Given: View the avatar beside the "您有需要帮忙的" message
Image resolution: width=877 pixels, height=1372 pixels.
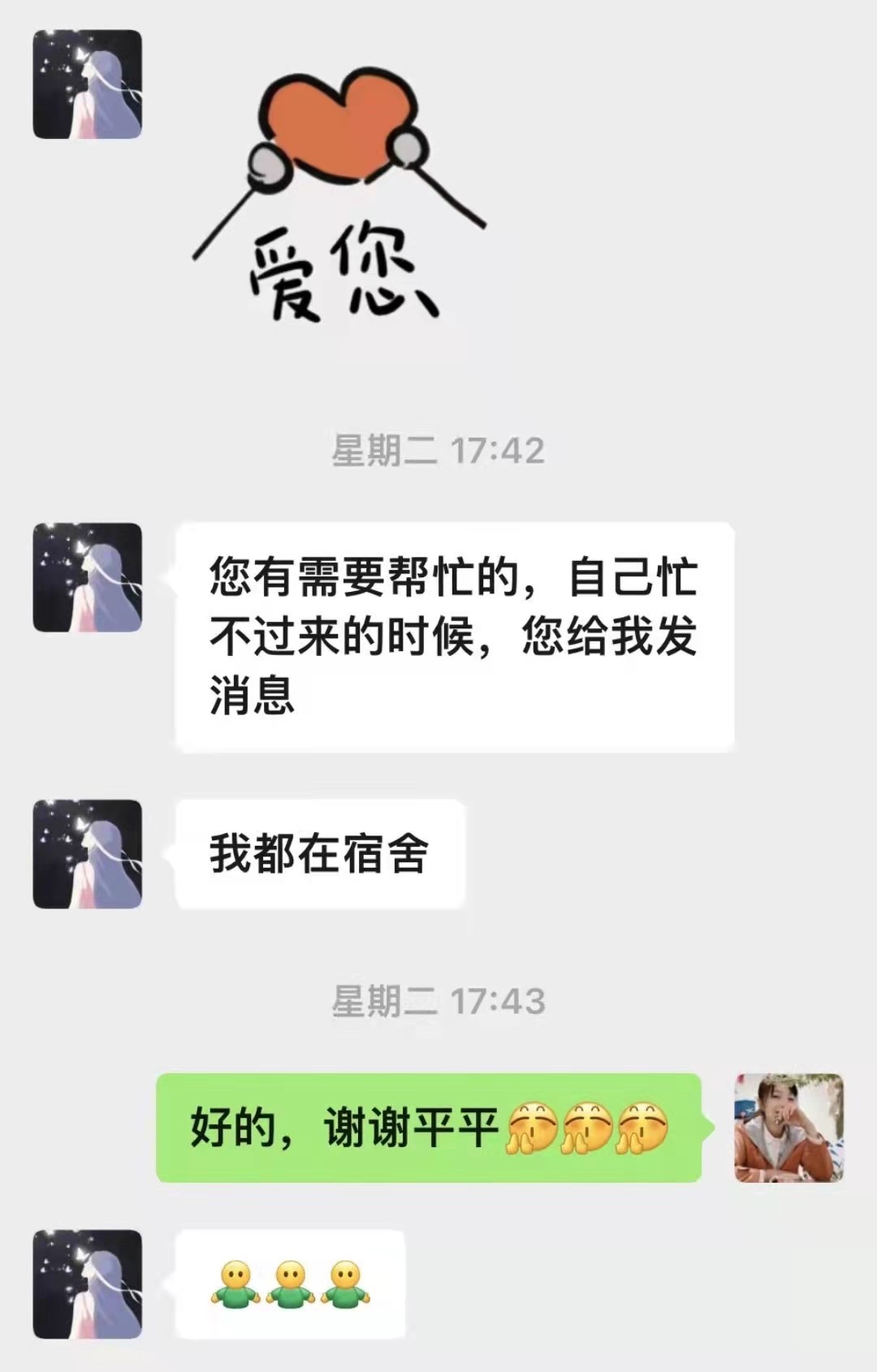Looking at the screenshot, I should point(87,577).
